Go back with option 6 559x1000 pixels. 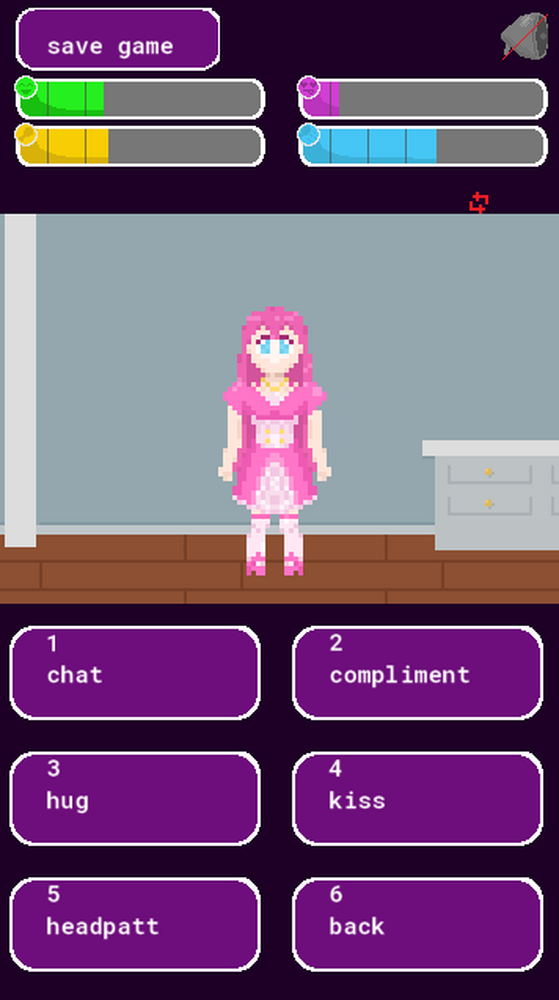tap(417, 924)
